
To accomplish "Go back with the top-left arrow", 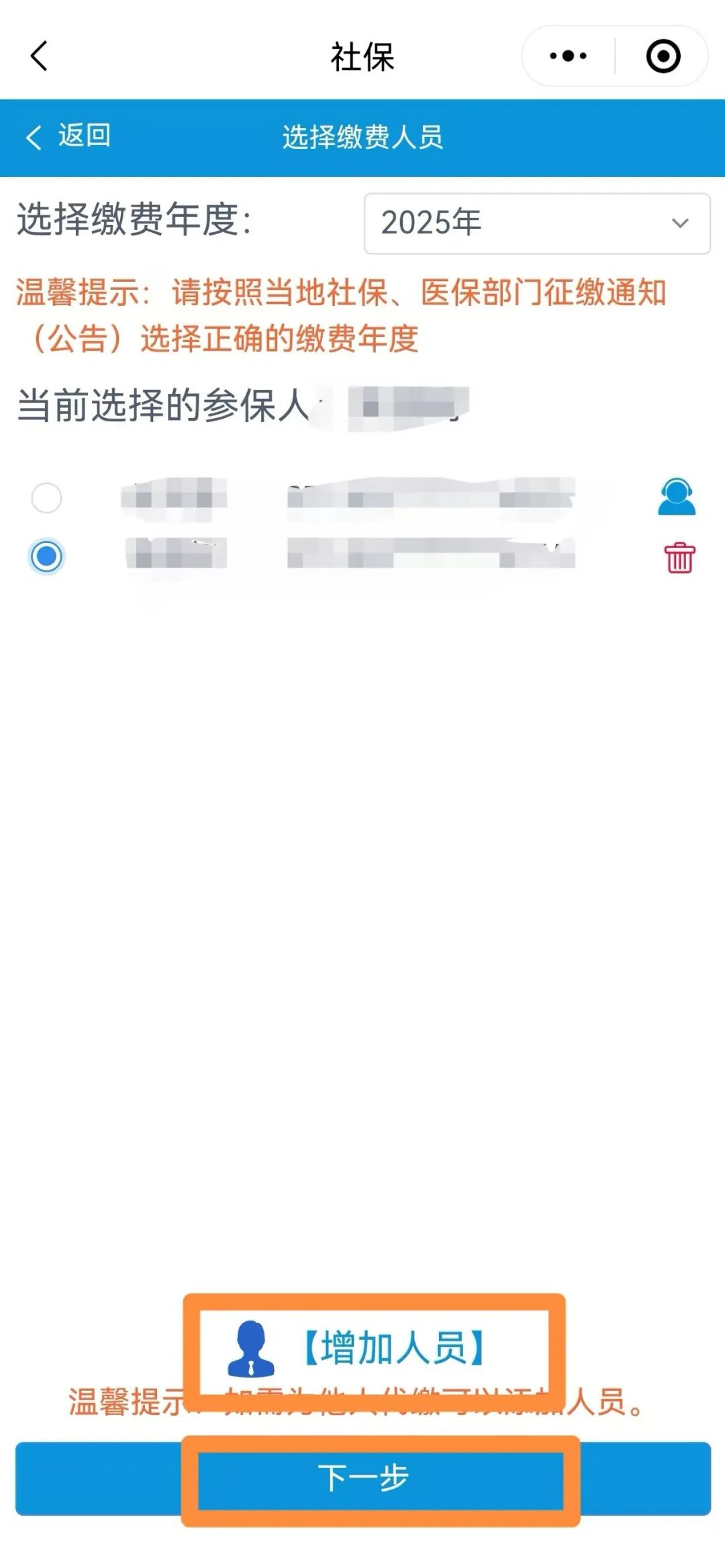I will pyautogui.click(x=40, y=56).
